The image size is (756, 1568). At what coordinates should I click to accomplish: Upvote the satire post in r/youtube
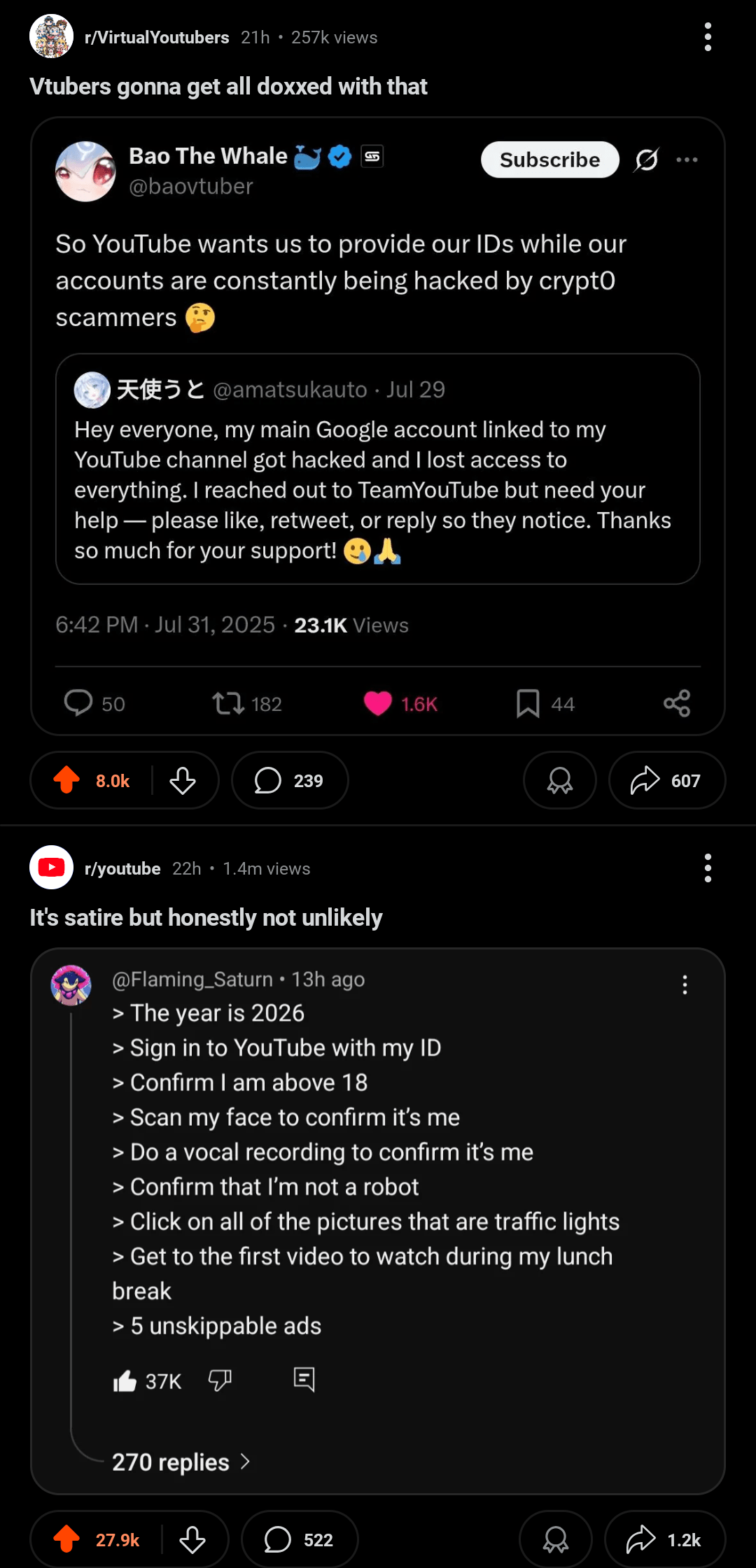pos(67,1539)
